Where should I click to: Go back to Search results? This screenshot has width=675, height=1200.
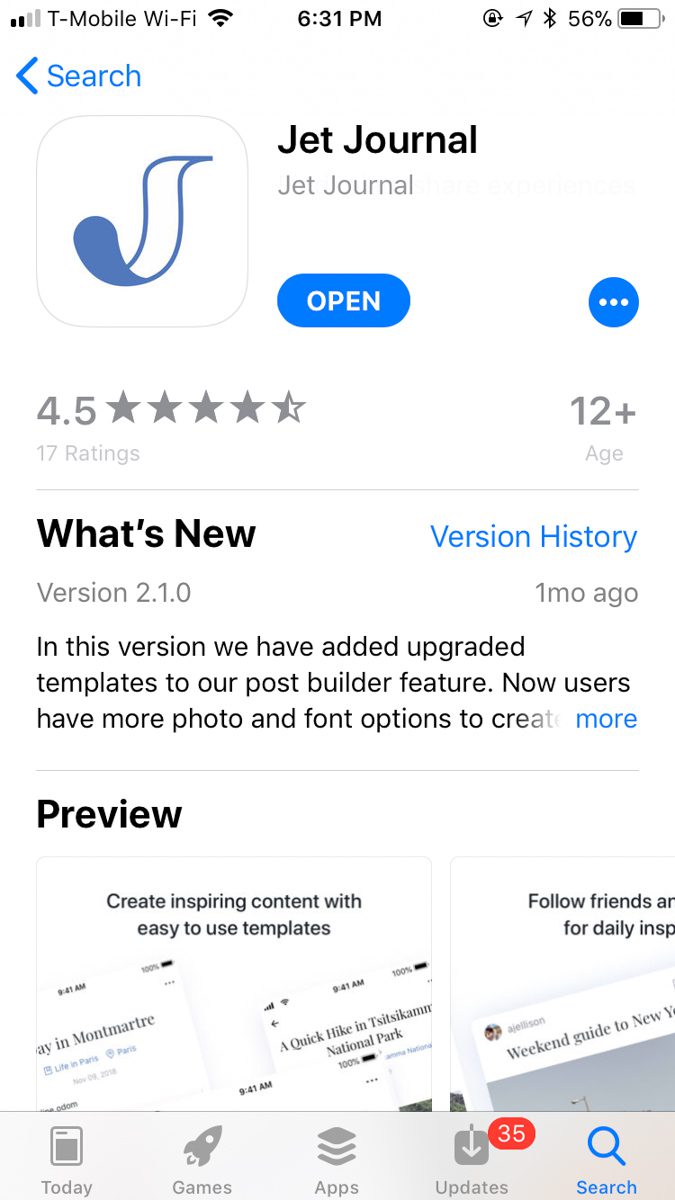pos(79,76)
